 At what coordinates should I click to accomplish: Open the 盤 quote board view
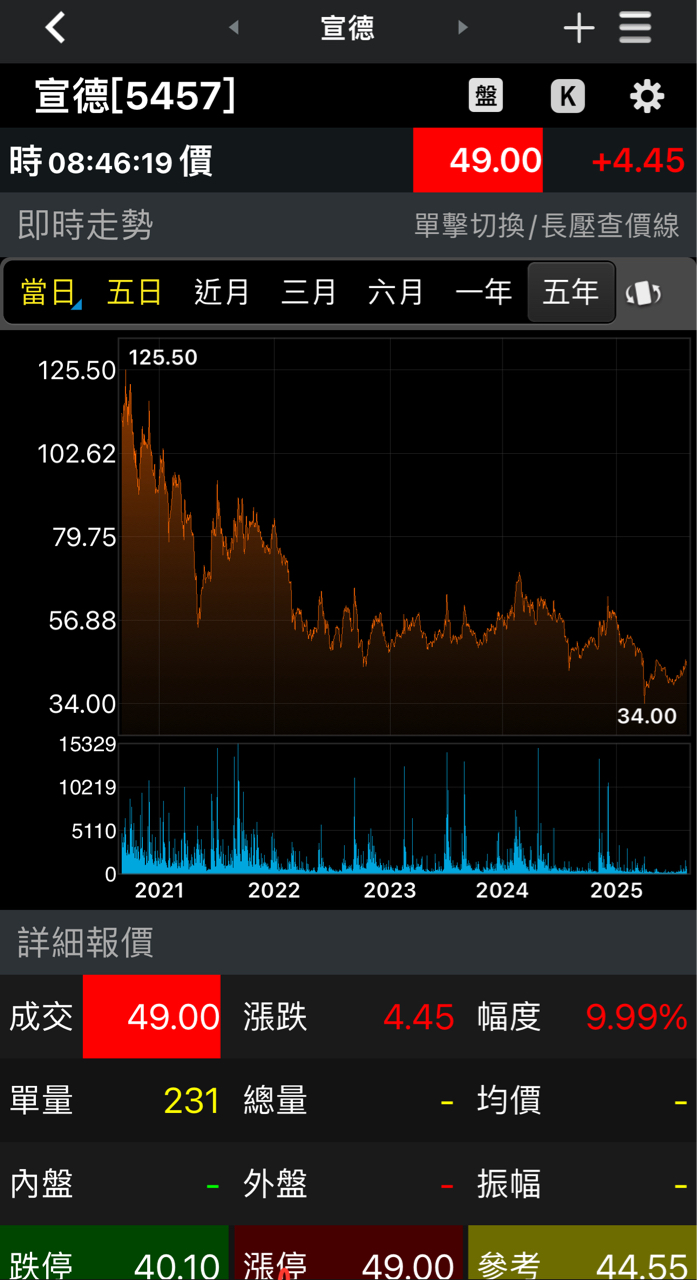[x=486, y=96]
